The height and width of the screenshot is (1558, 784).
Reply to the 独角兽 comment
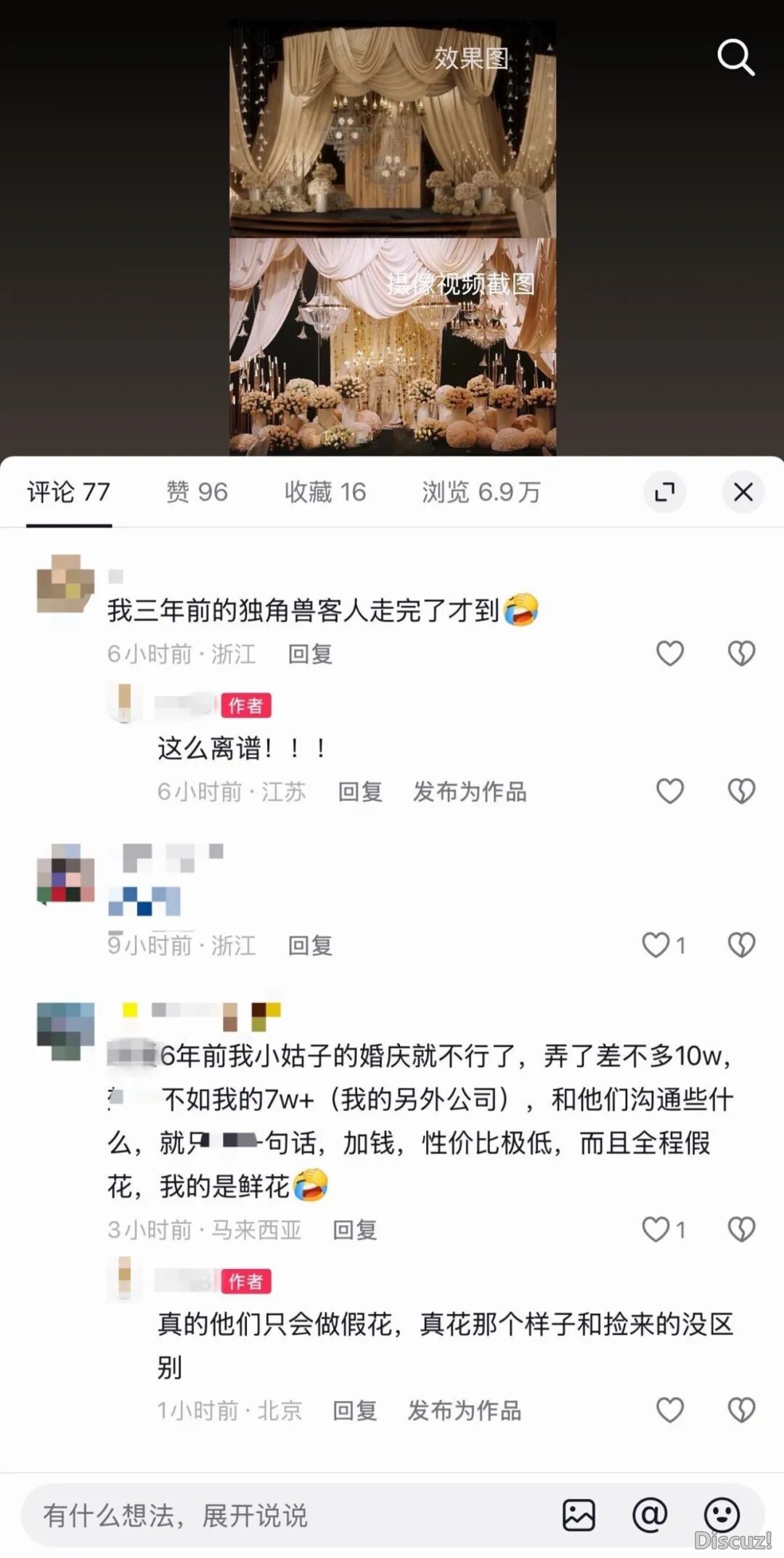click(x=310, y=654)
